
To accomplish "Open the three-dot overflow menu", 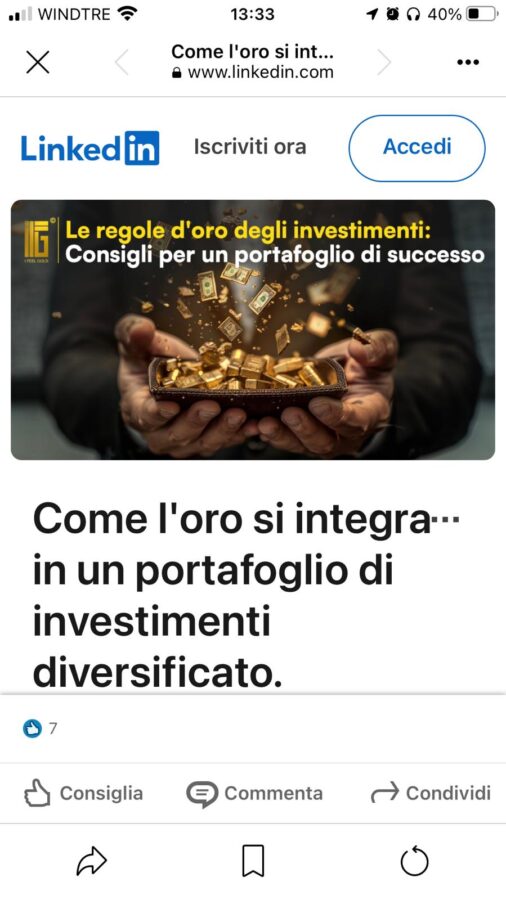I will click(x=468, y=63).
